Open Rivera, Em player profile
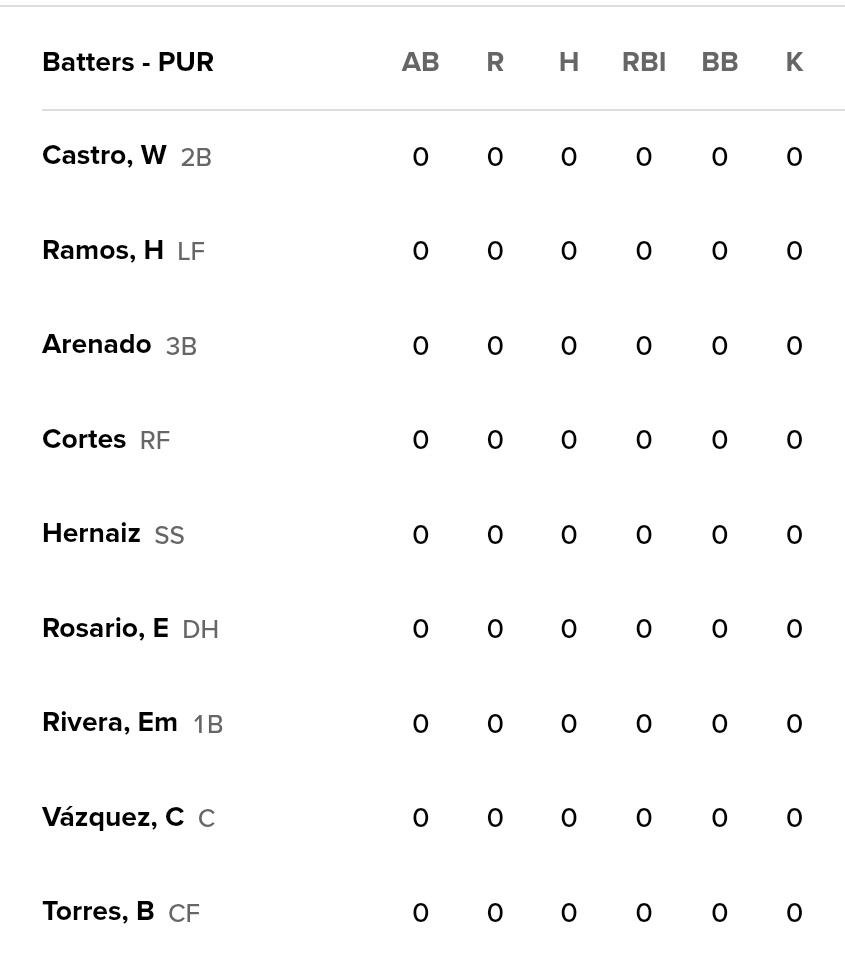Image resolution: width=845 pixels, height=958 pixels. [x=110, y=723]
